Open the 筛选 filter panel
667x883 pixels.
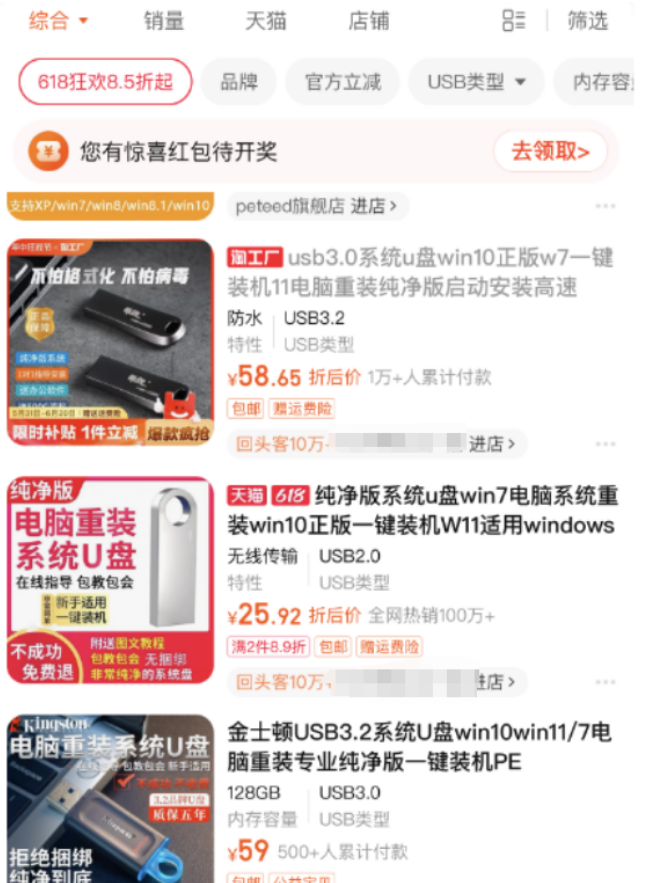[x=587, y=20]
